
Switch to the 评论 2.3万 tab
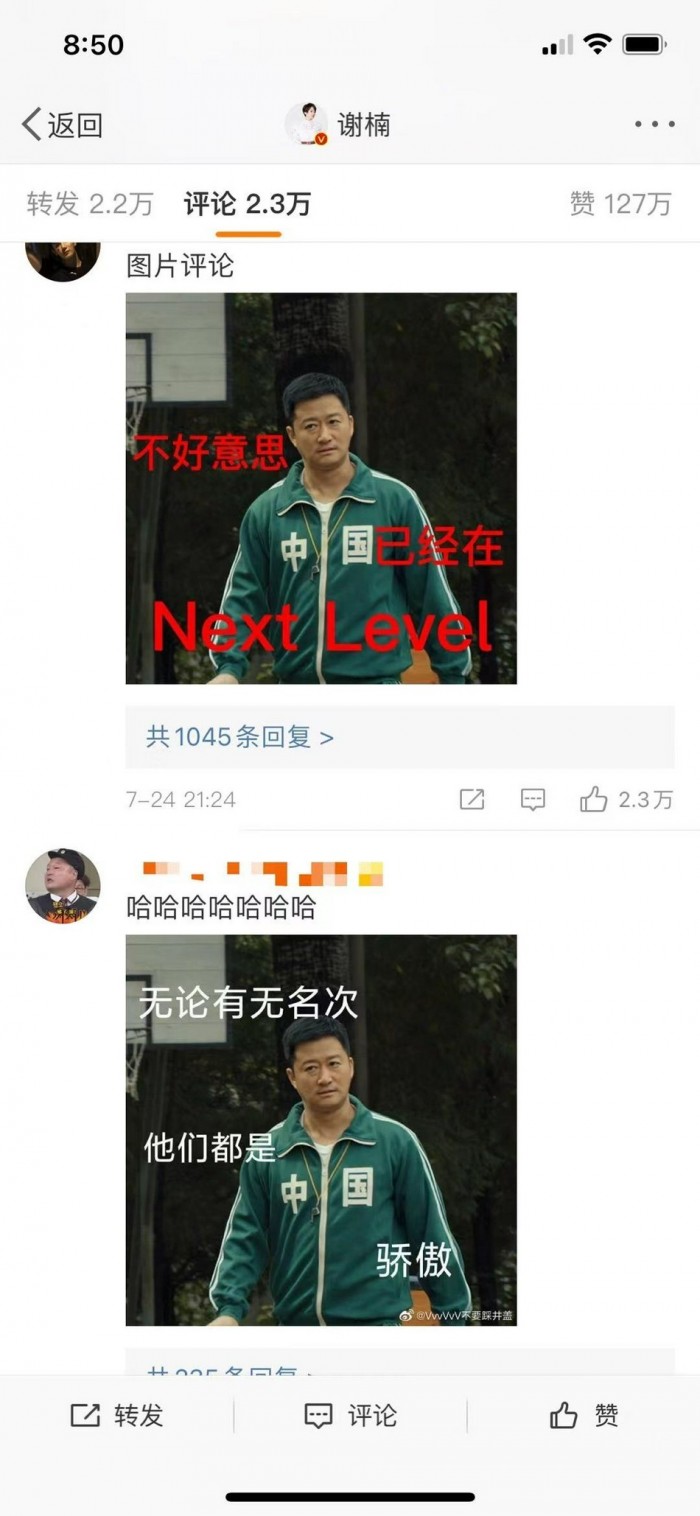coord(247,204)
